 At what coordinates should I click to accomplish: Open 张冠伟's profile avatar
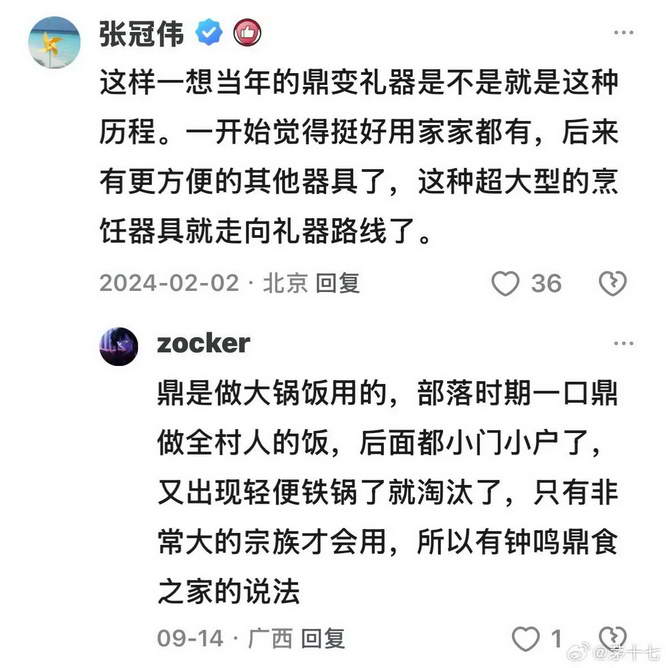pyautogui.click(x=54, y=43)
